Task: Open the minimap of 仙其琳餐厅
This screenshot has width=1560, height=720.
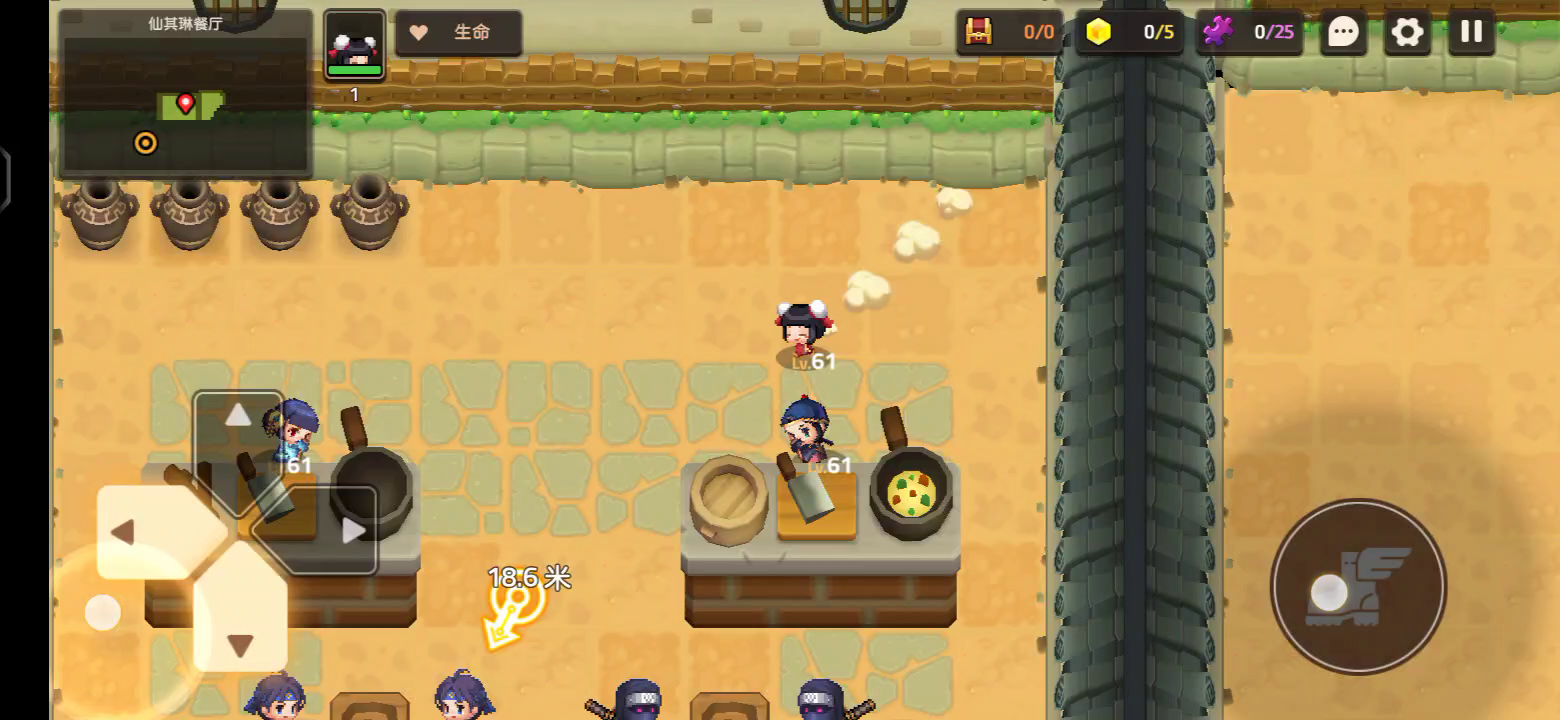Action: [185, 95]
